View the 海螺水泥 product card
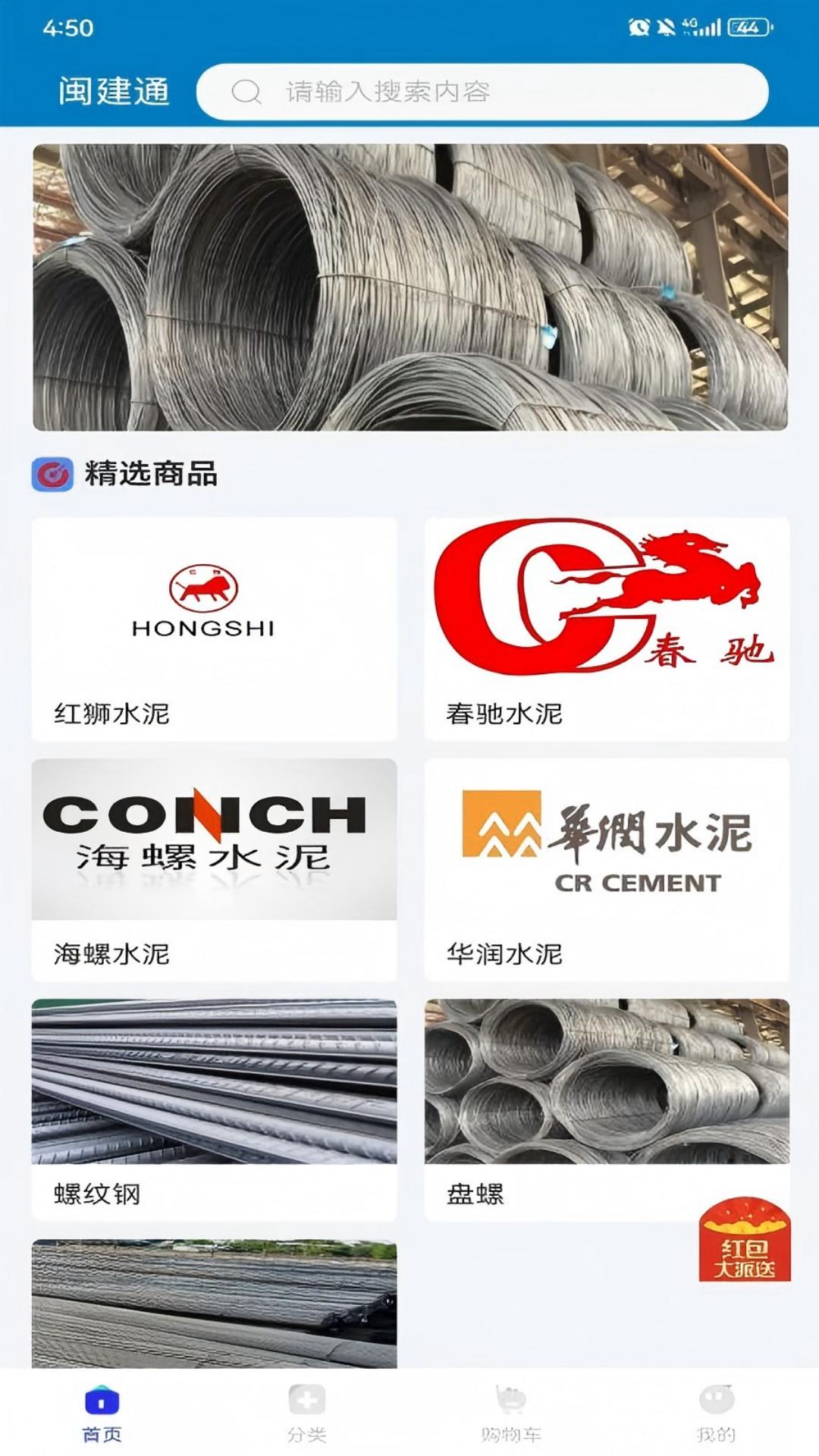 214,869
